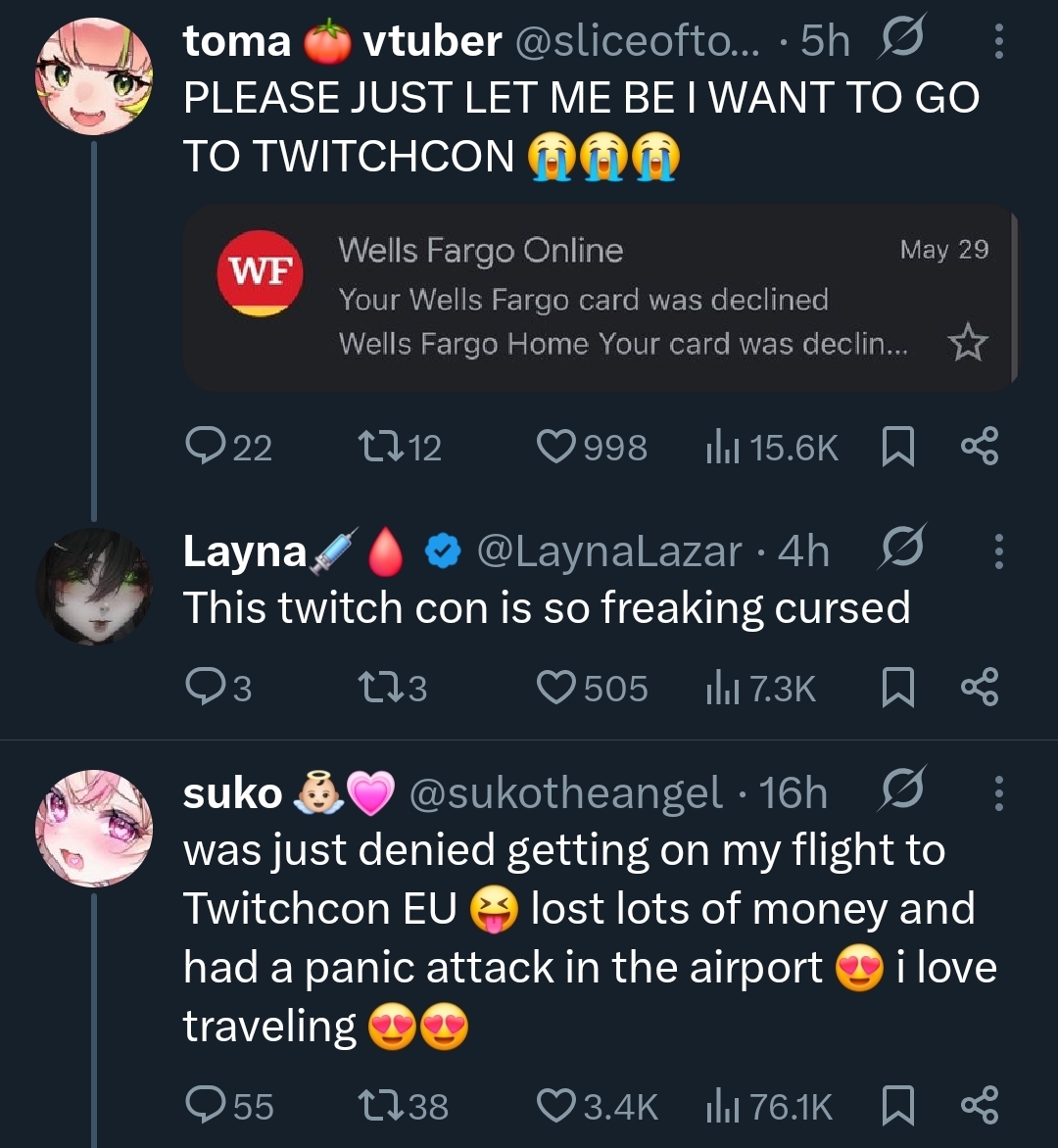
Task: View replies to suko's tweet
Action: click(206, 1107)
